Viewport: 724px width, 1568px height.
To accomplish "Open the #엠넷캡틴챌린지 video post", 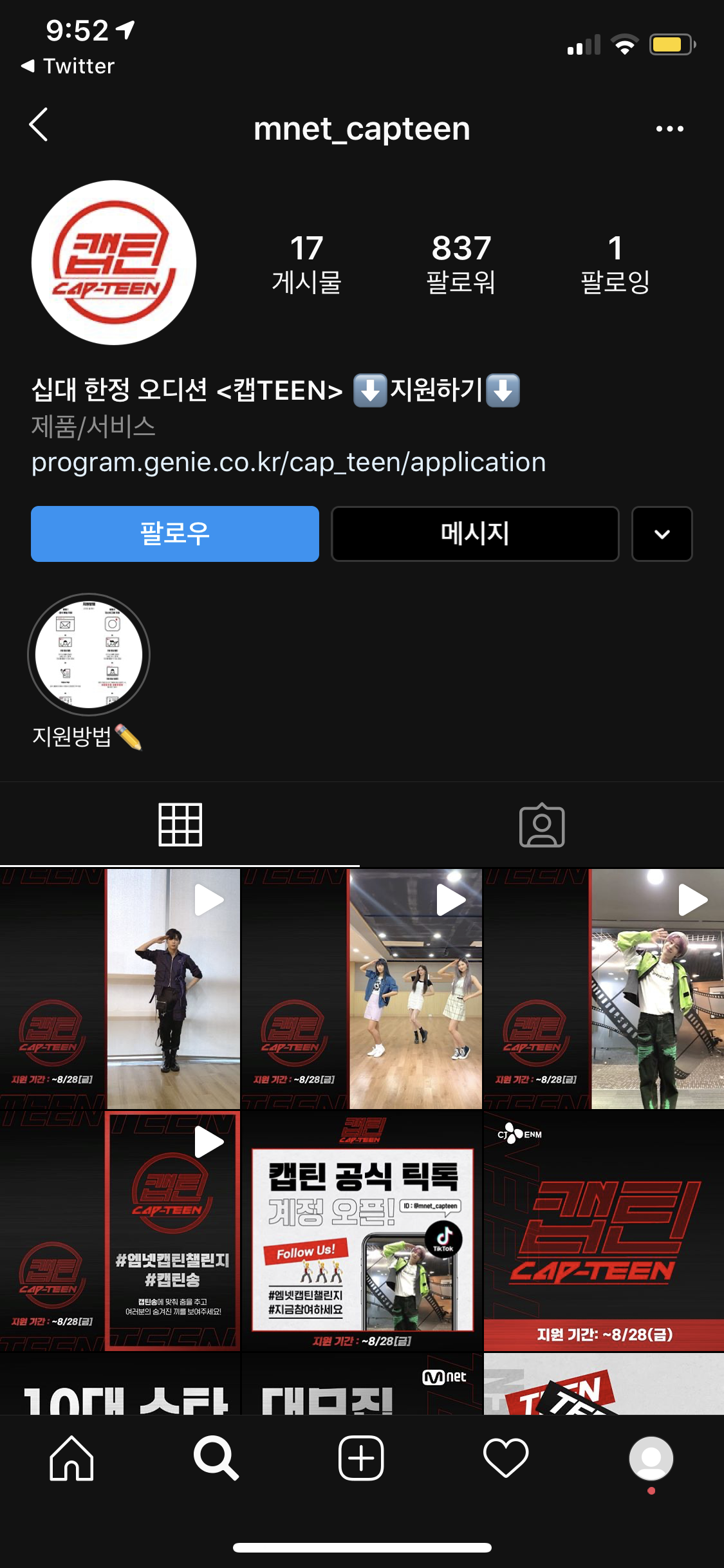I will pos(120,1231).
